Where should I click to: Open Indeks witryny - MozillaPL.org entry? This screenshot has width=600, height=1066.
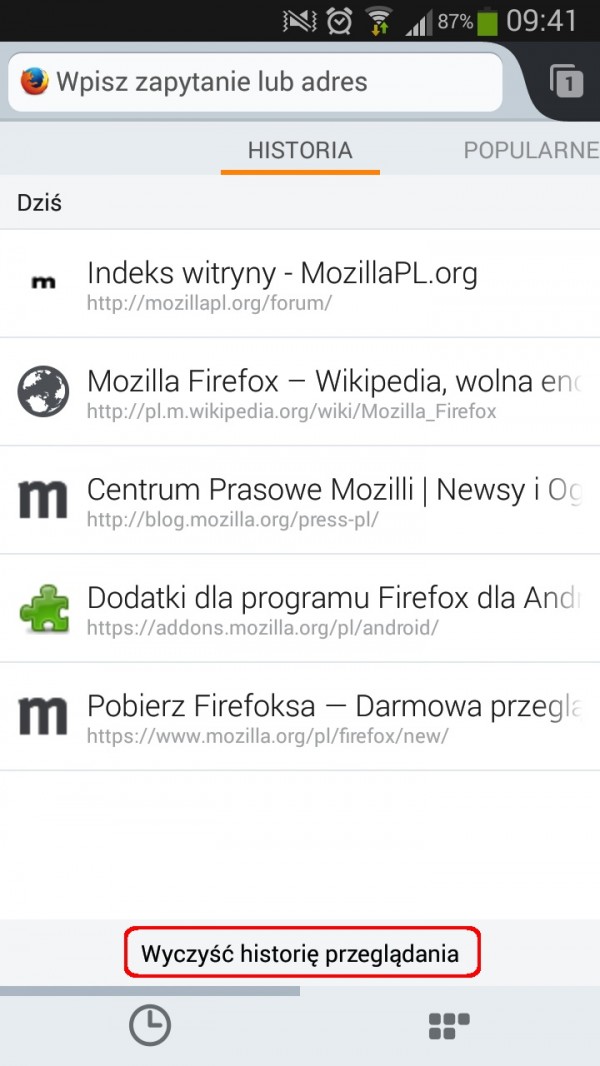pos(300,283)
